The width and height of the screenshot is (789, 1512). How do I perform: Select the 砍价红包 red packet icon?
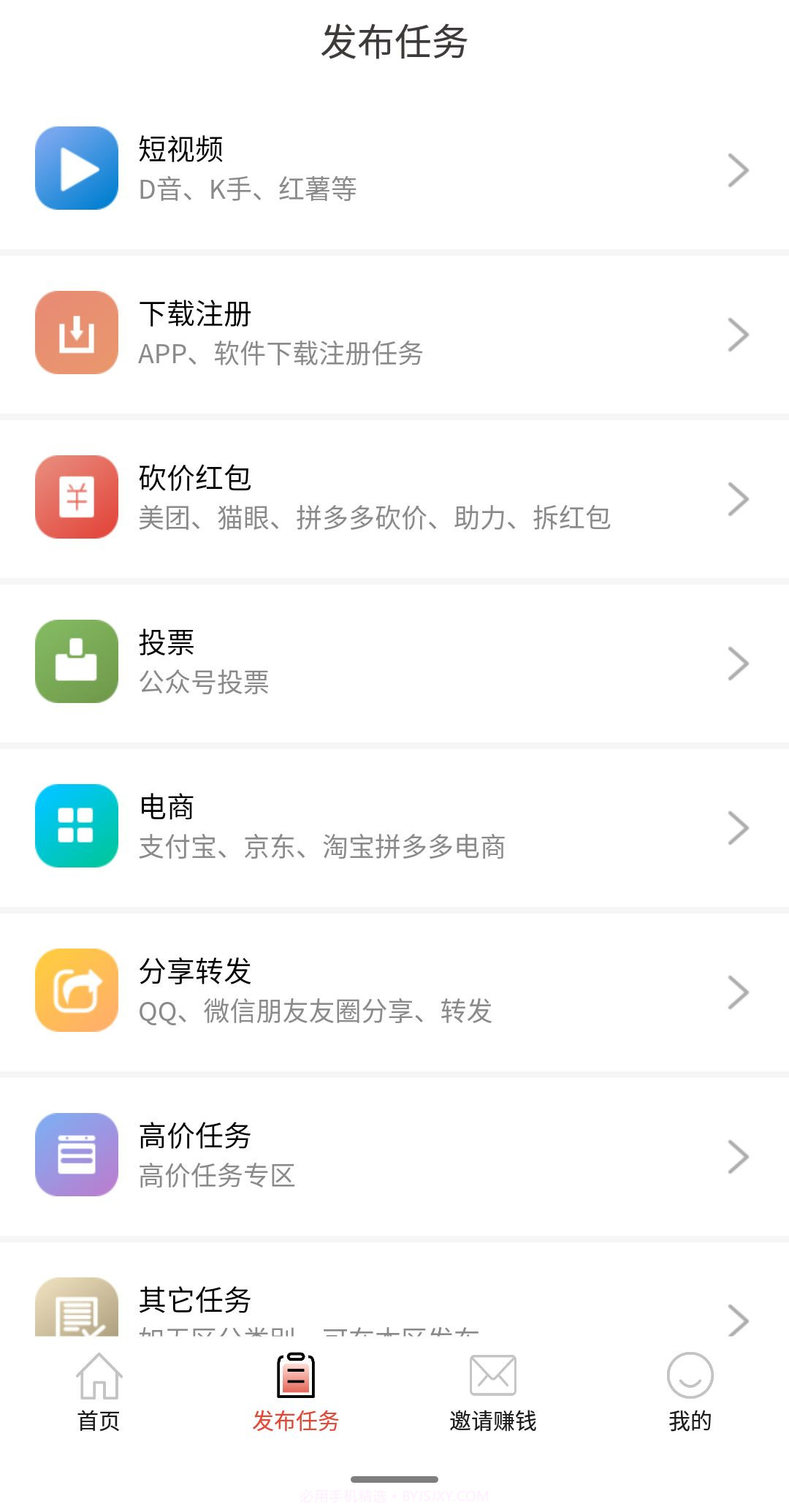[76, 498]
